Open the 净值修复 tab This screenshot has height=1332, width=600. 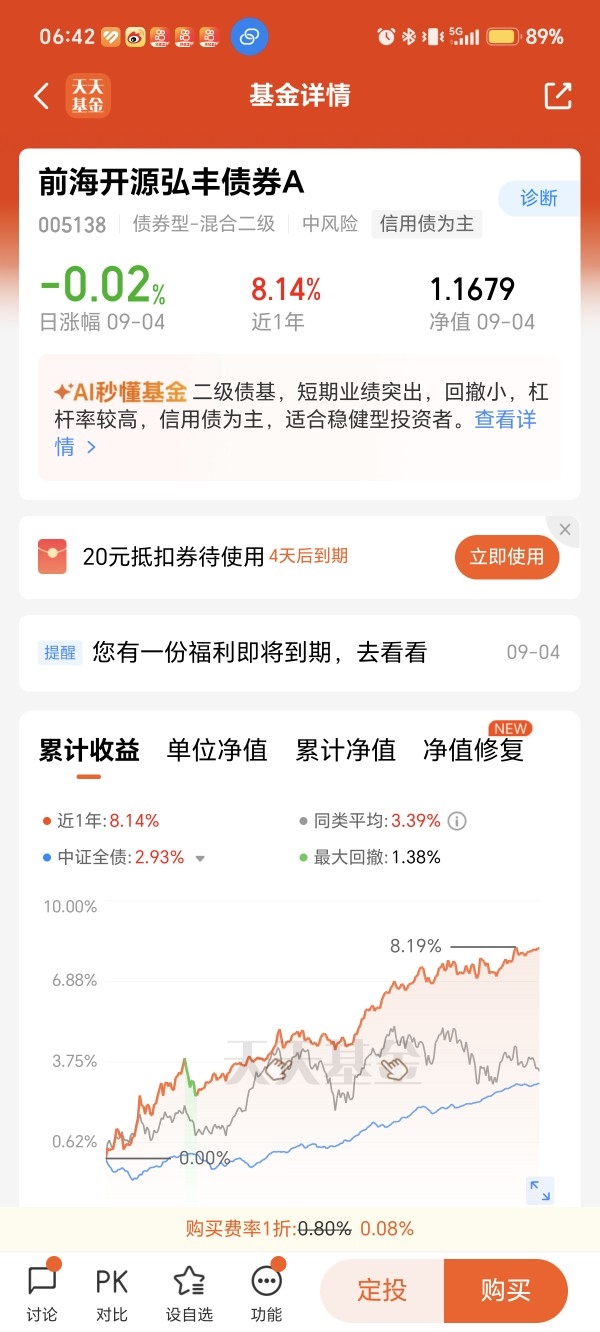point(473,750)
